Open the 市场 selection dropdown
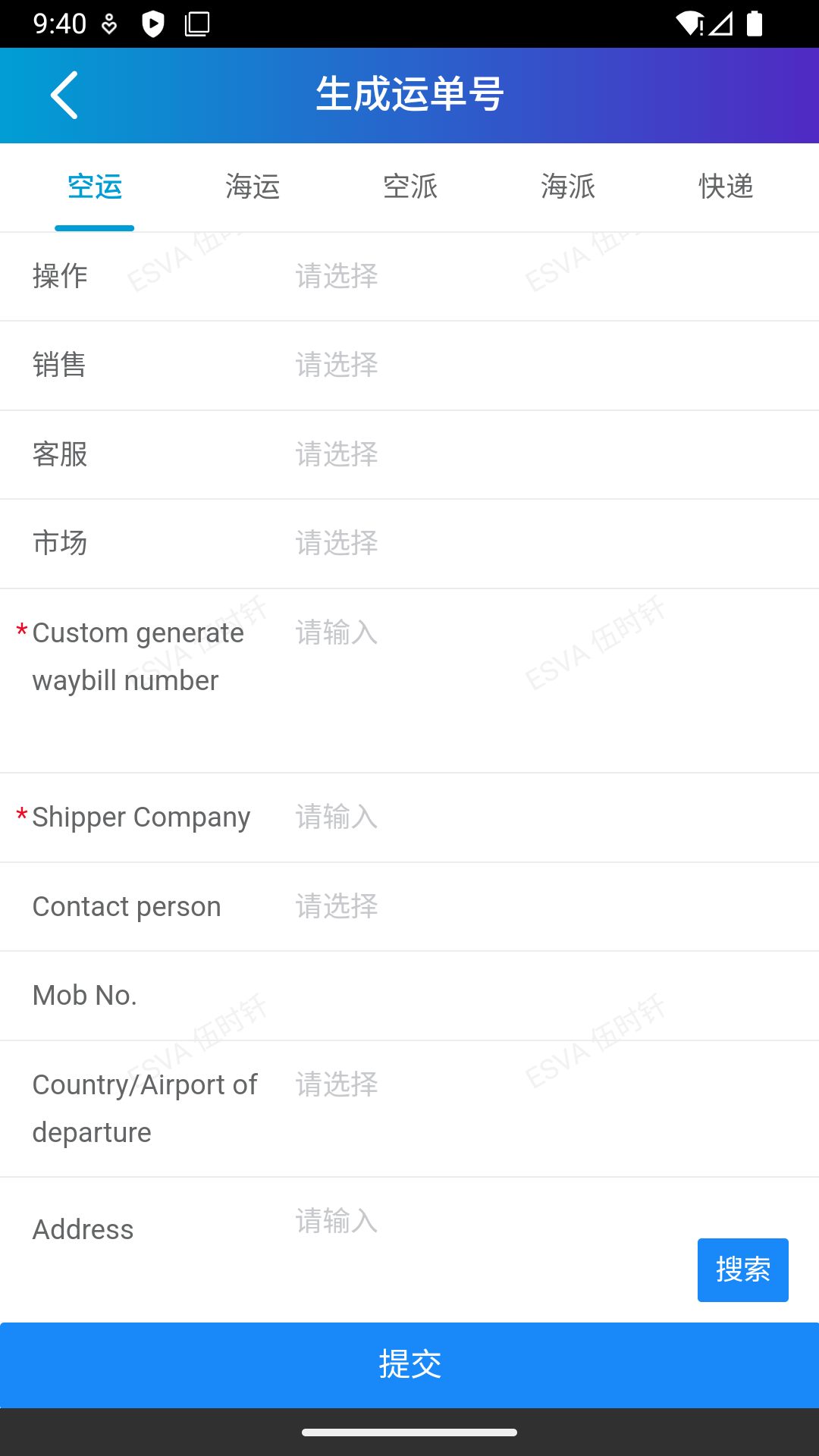This screenshot has width=819, height=1456. [336, 543]
